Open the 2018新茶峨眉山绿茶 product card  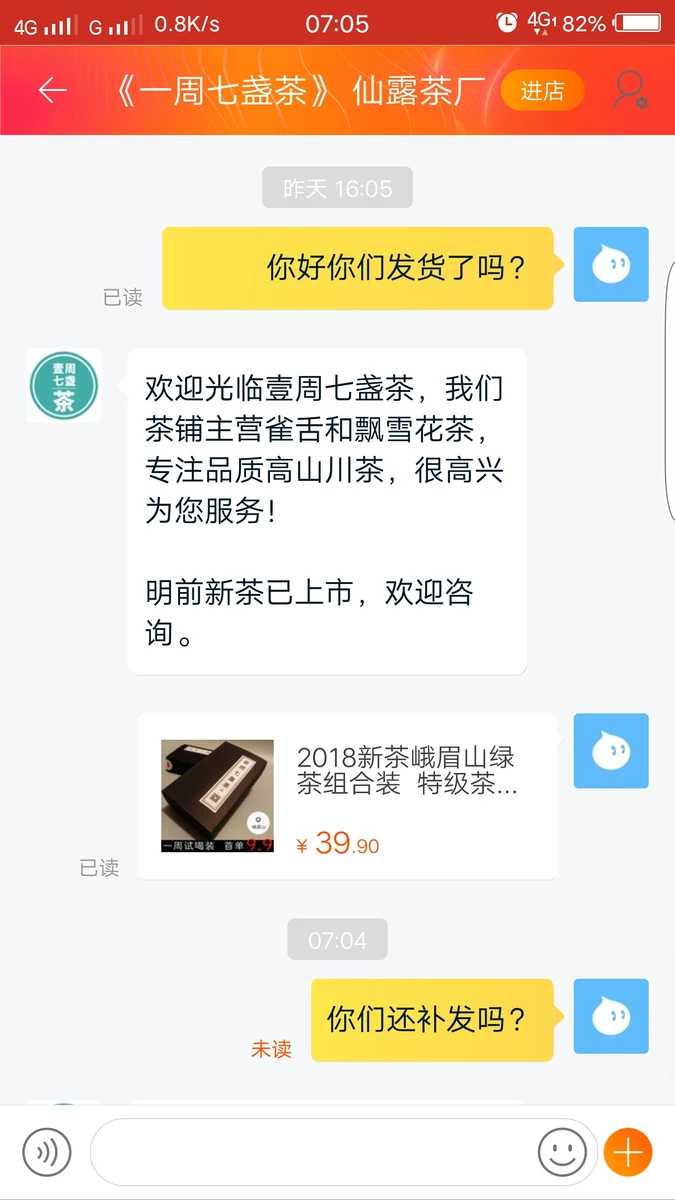click(347, 796)
